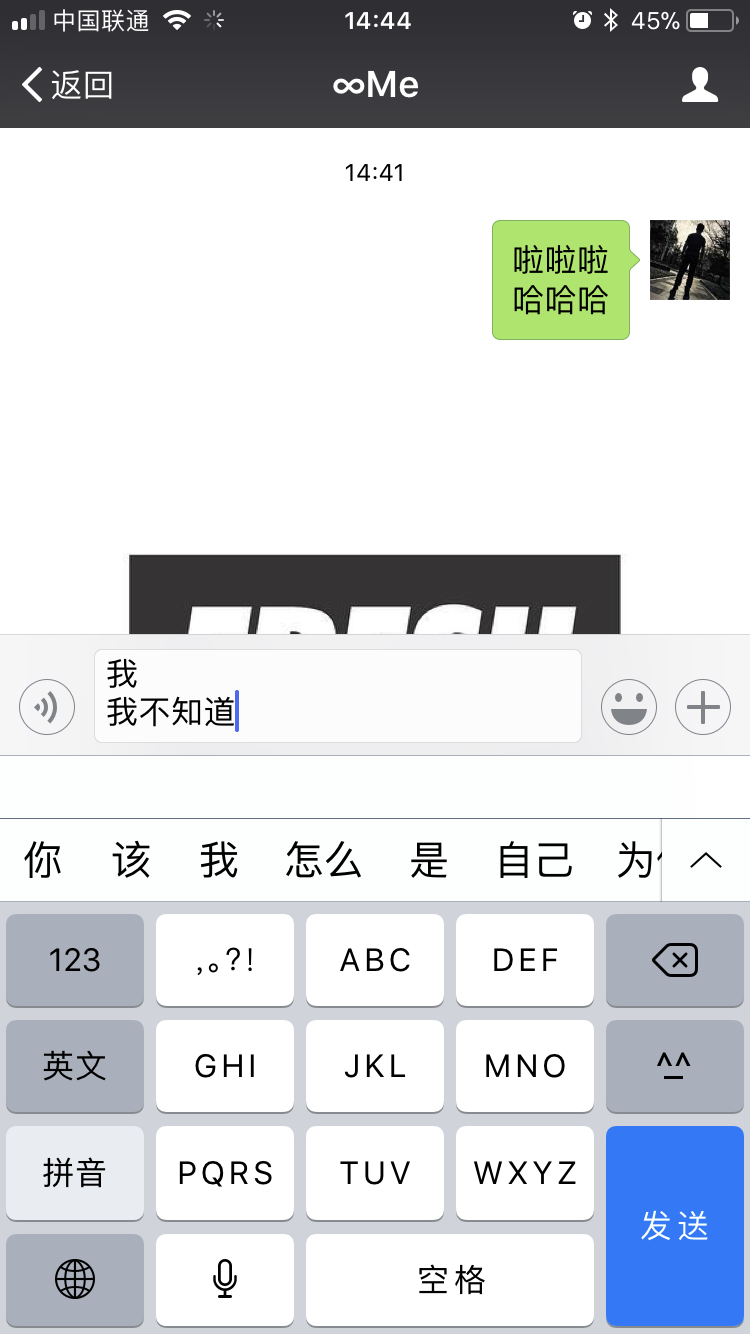
Task: Tap the globe to change keyboards
Action: point(75,1278)
